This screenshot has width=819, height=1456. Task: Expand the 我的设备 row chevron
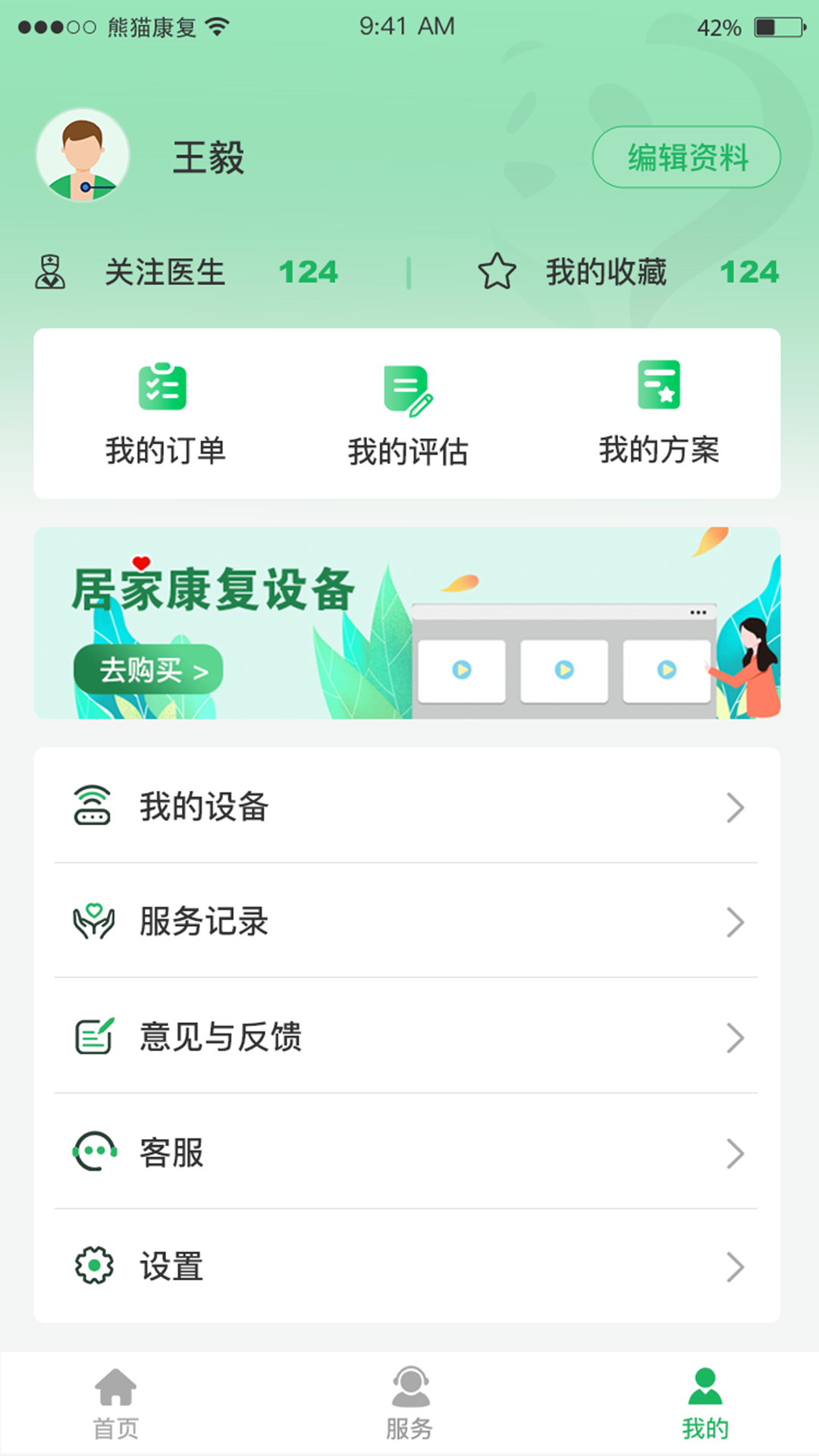click(x=736, y=806)
